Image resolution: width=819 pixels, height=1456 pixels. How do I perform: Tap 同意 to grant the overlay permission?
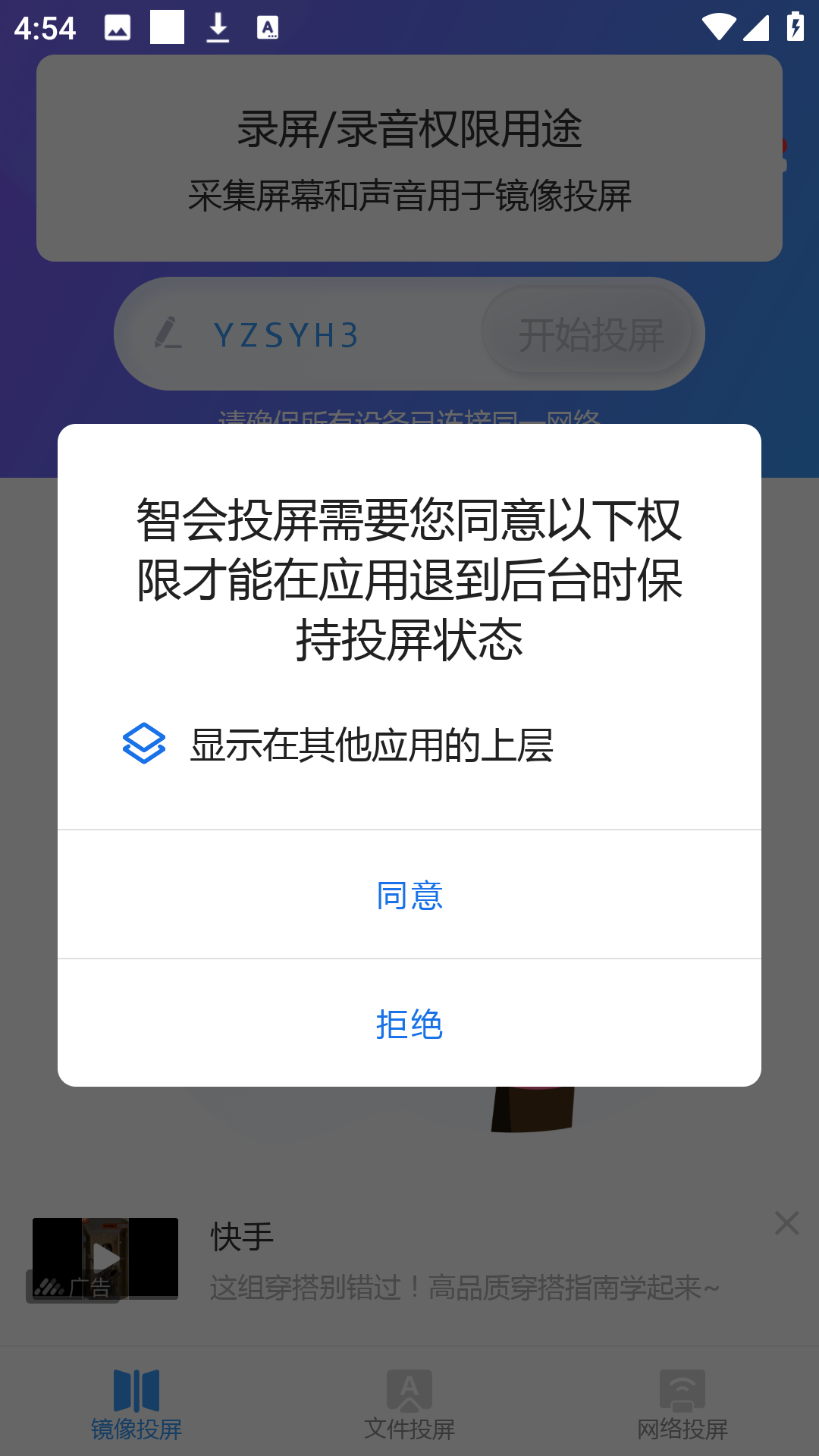[409, 896]
